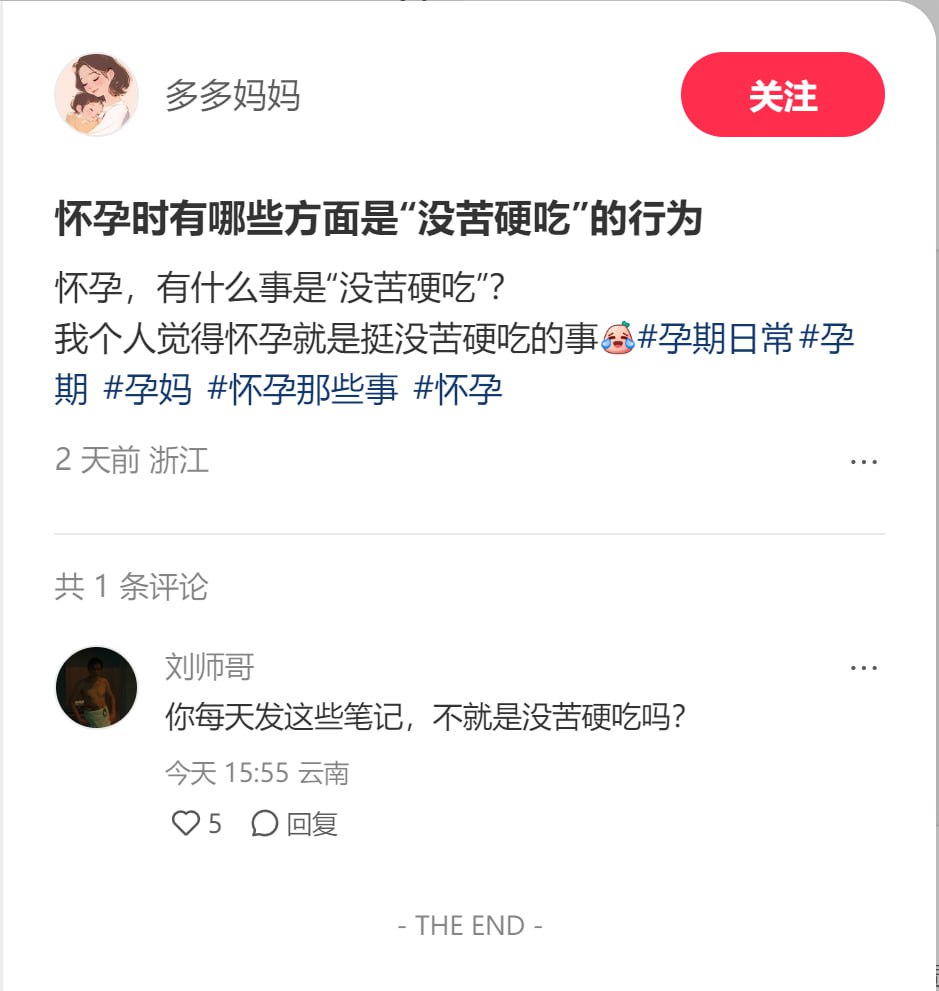Open the post options ellipsis menu
The height and width of the screenshot is (991, 939).
(x=863, y=460)
